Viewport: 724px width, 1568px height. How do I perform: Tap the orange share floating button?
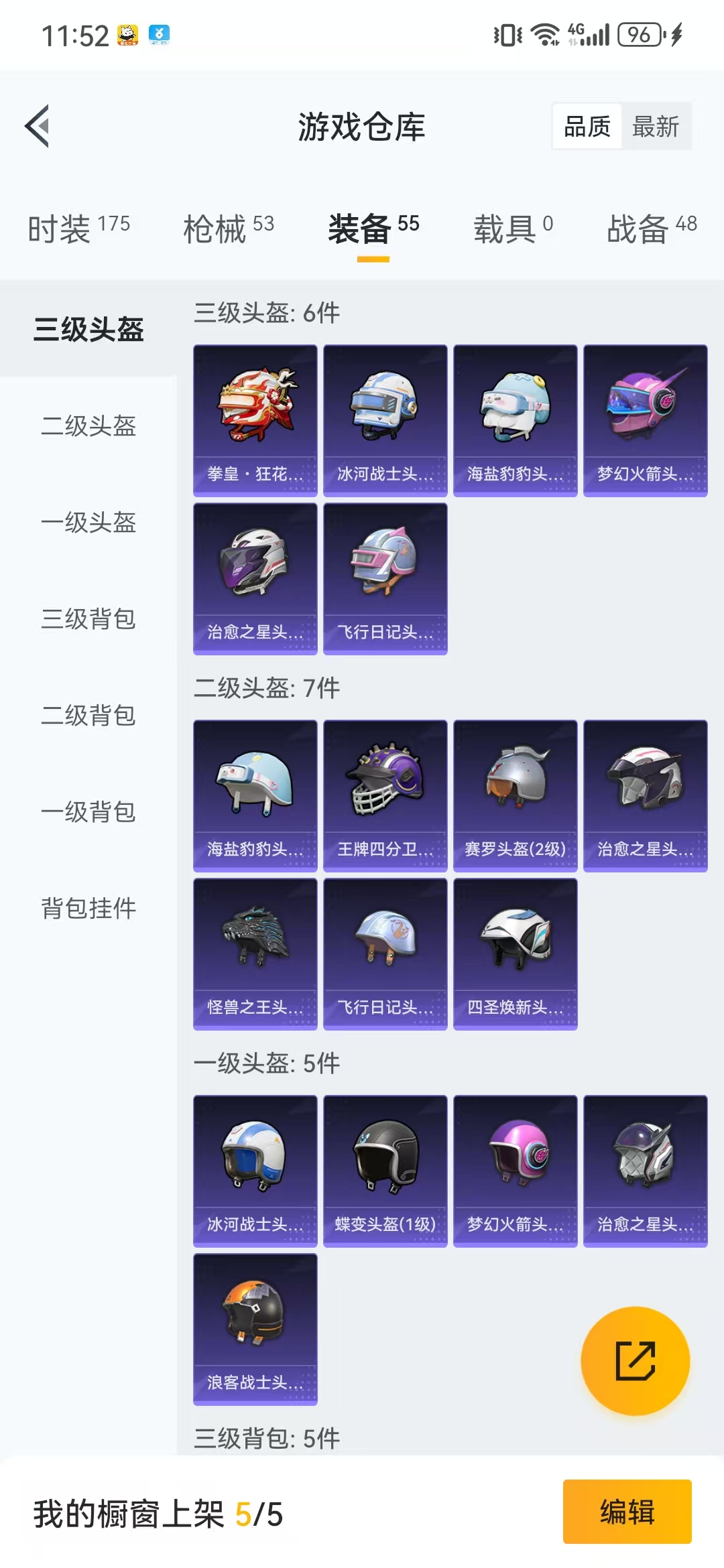click(x=635, y=1360)
